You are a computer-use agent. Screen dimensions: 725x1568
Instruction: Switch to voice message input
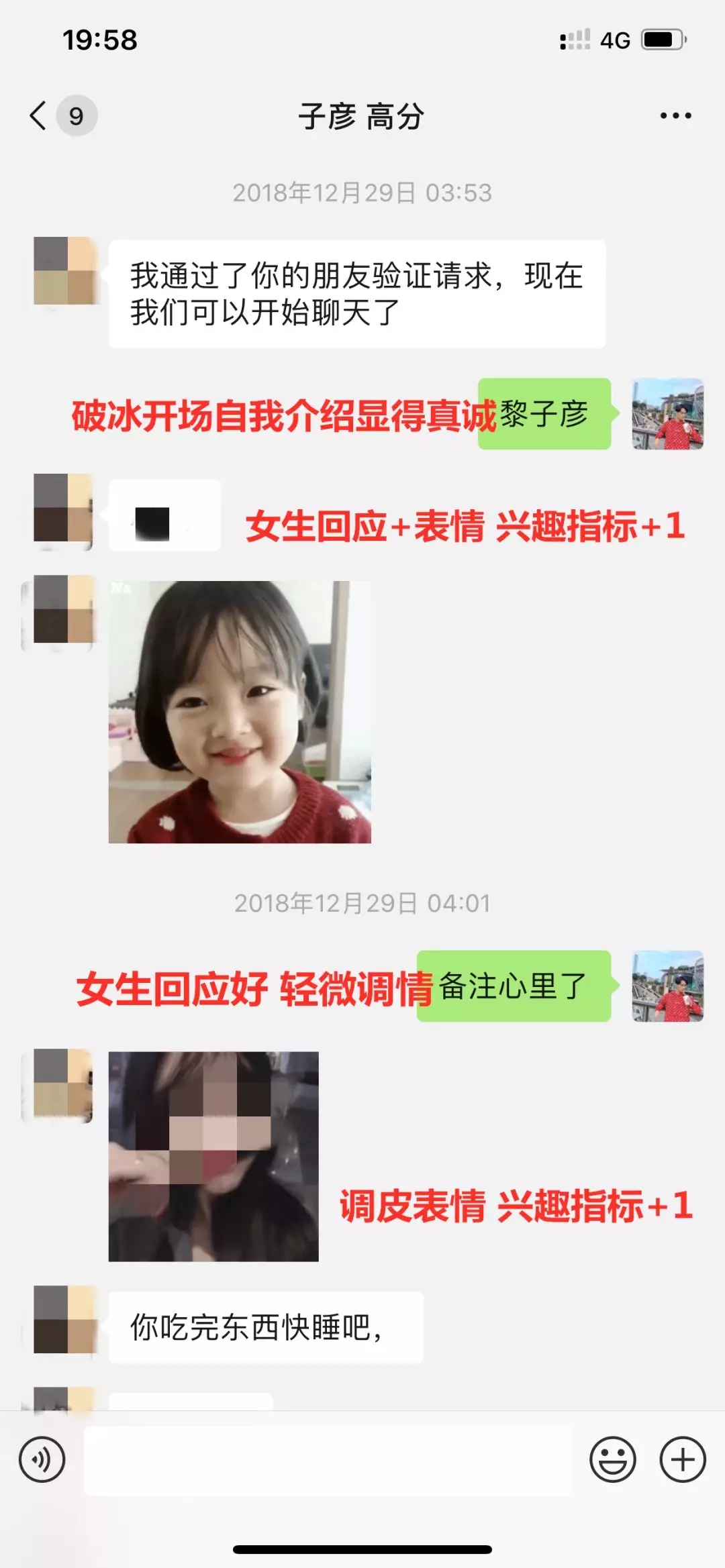point(42,1459)
